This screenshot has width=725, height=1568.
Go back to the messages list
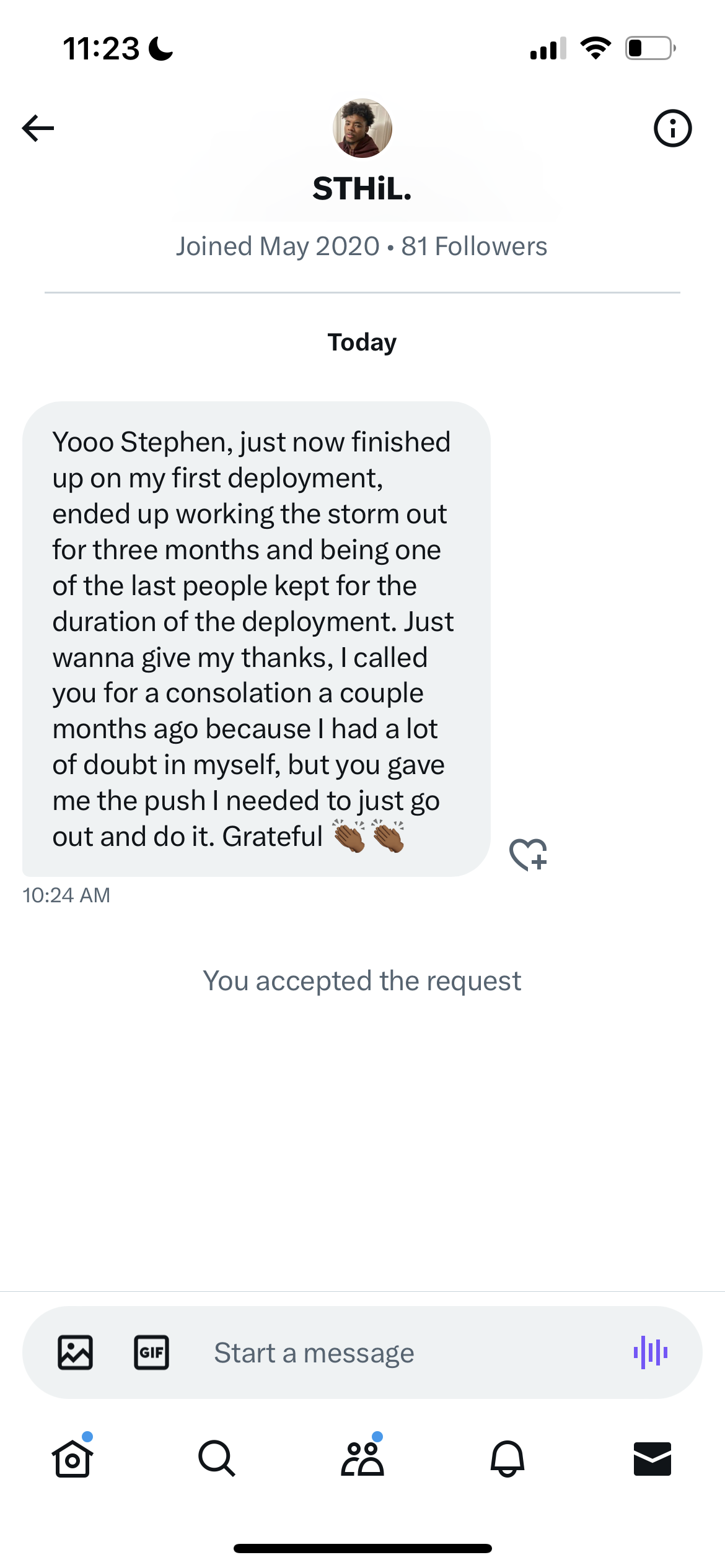pyautogui.click(x=38, y=128)
